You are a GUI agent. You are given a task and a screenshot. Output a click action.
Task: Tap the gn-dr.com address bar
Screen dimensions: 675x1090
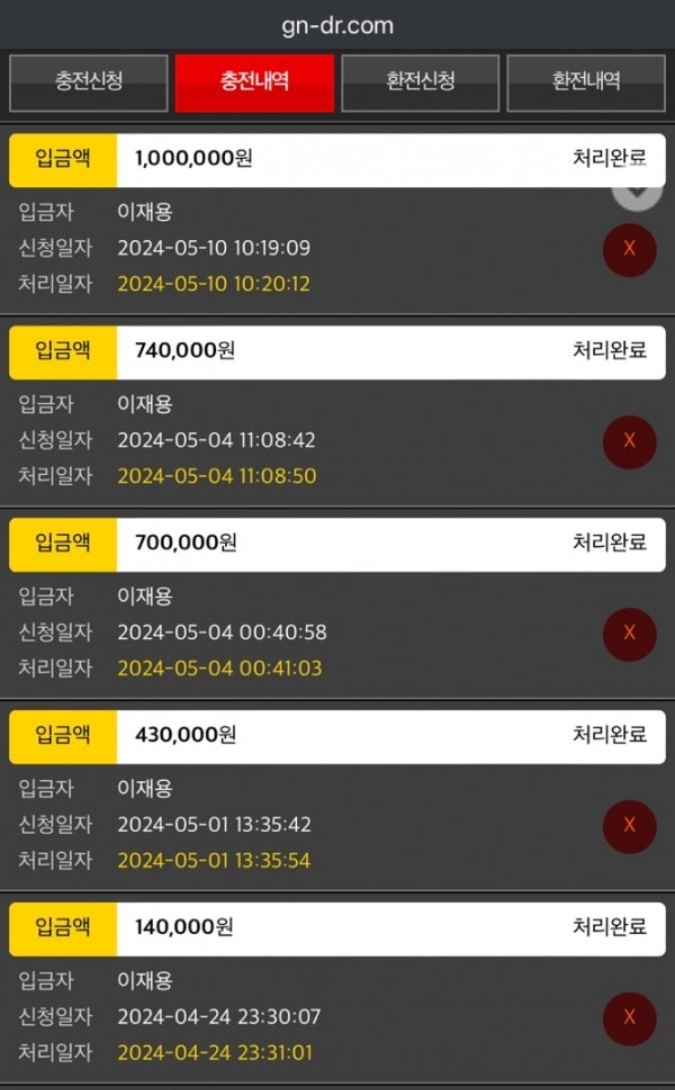[337, 26]
